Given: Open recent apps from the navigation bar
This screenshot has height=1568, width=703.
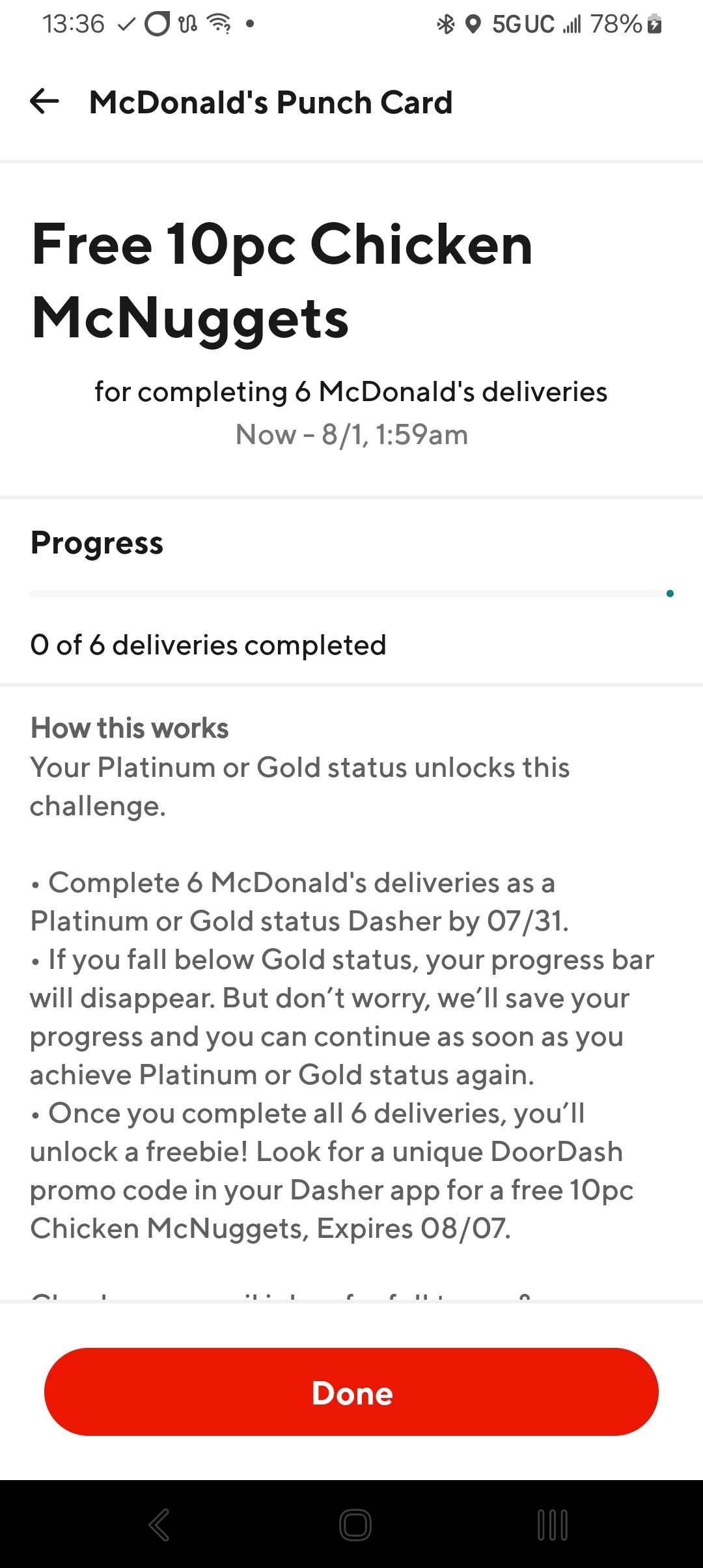Looking at the screenshot, I should [x=553, y=1525].
